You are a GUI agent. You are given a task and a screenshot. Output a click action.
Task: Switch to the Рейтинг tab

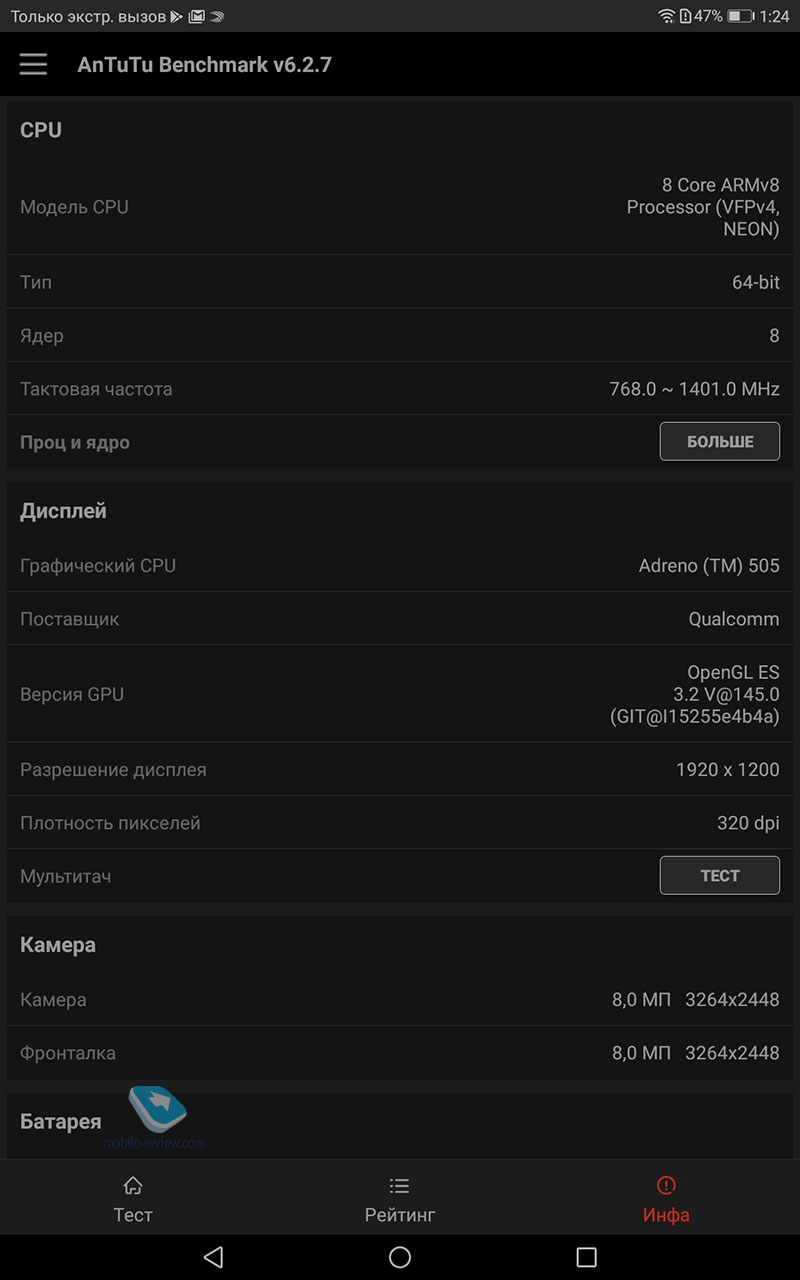pos(400,1199)
